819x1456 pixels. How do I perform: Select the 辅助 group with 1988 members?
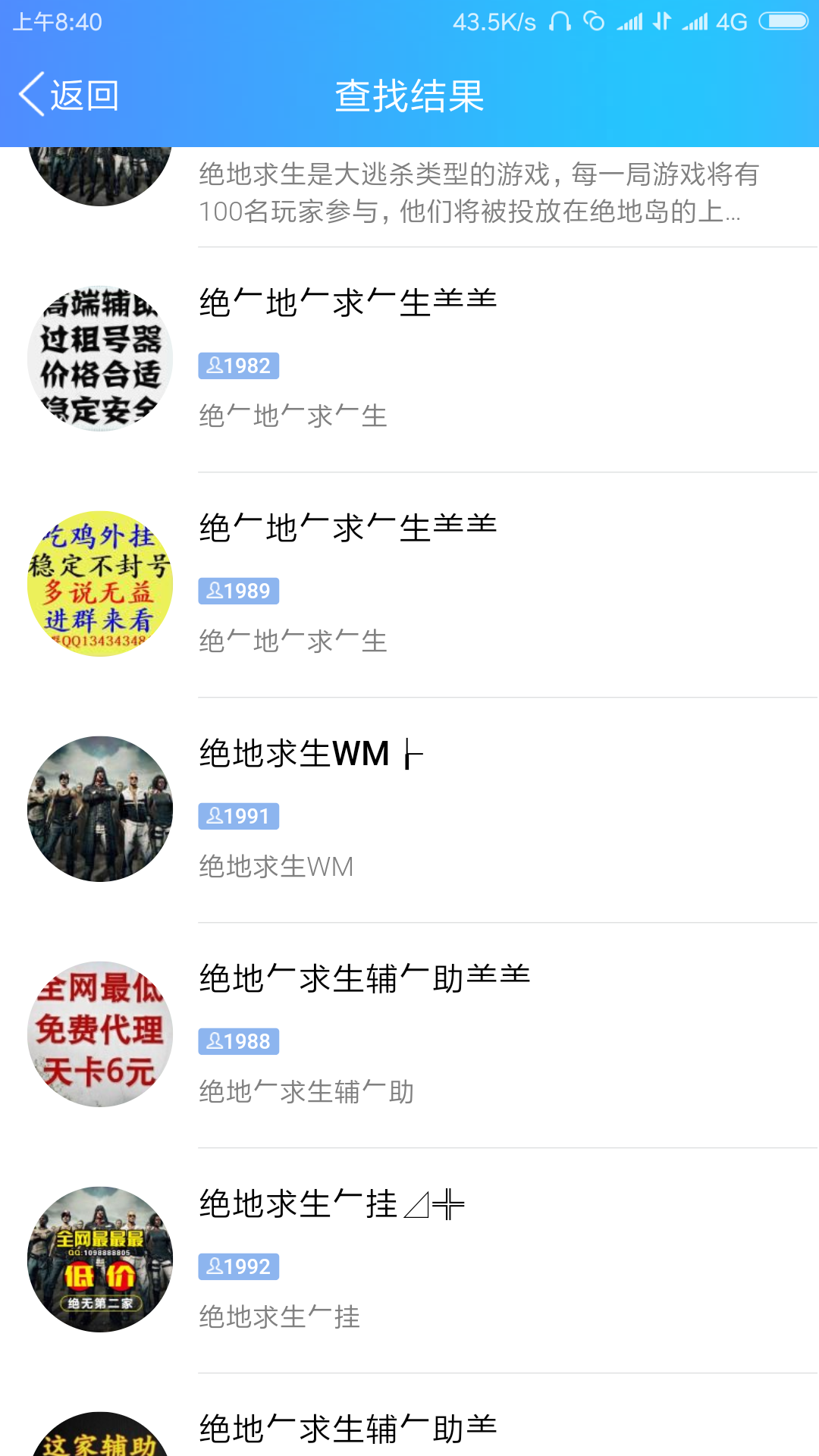pos(409,1034)
